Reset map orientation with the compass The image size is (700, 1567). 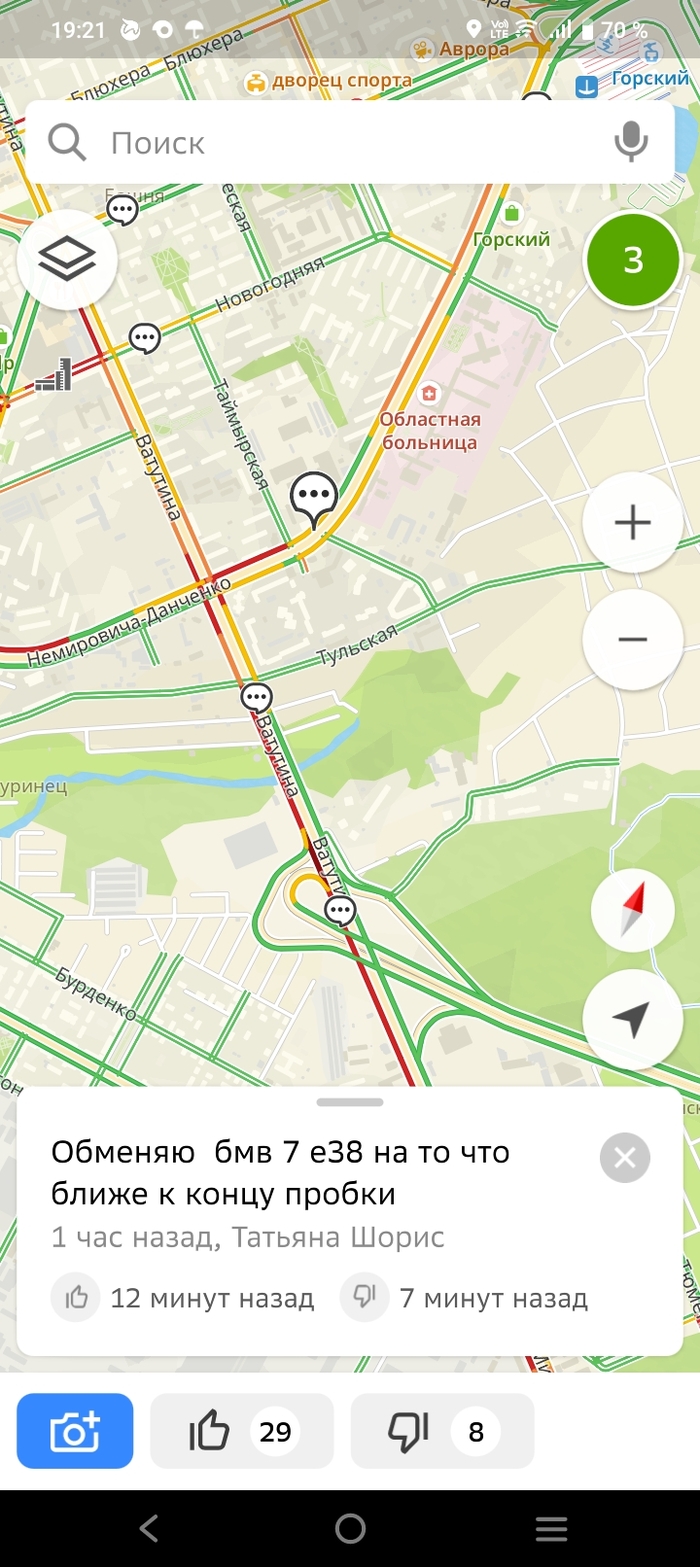pos(632,910)
